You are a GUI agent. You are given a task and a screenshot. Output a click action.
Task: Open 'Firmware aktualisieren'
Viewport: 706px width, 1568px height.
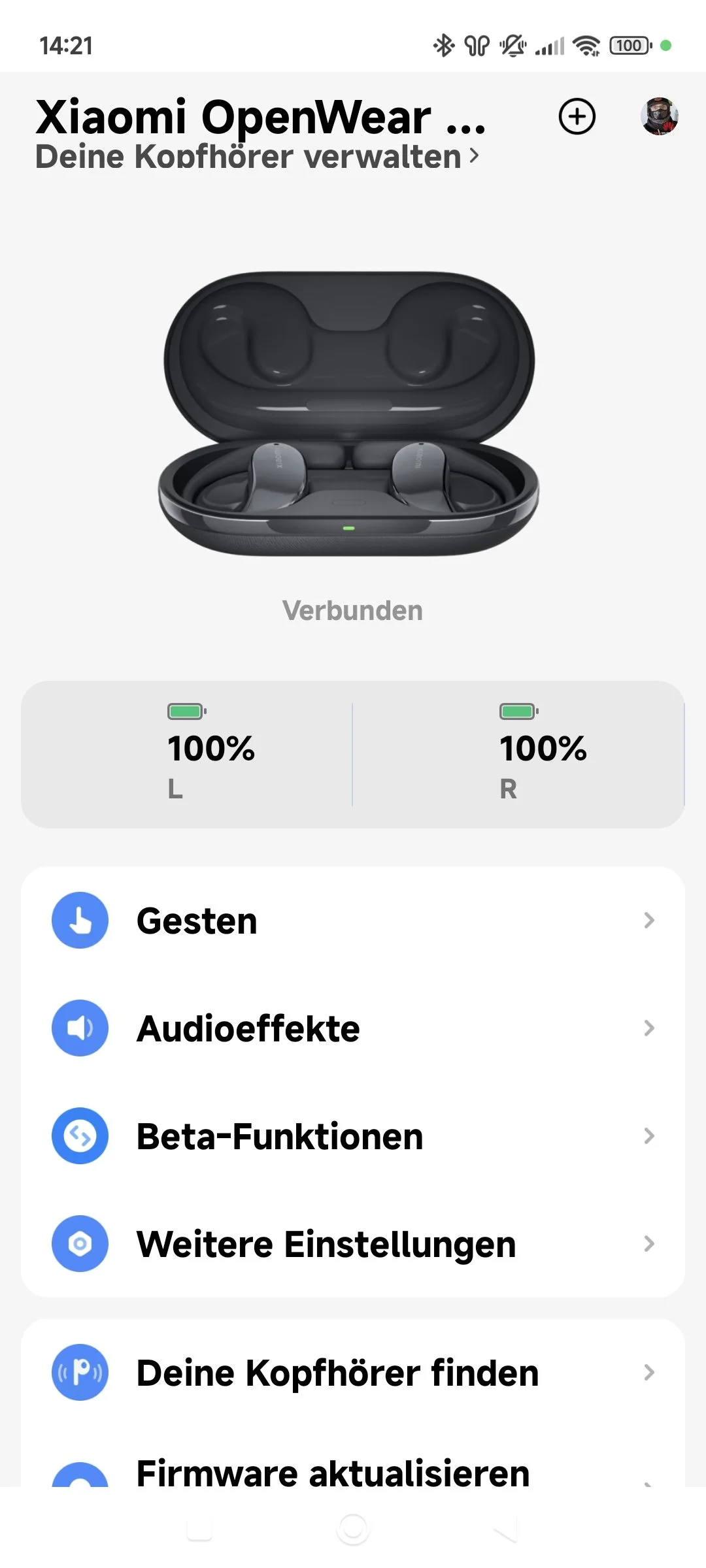click(x=353, y=1473)
